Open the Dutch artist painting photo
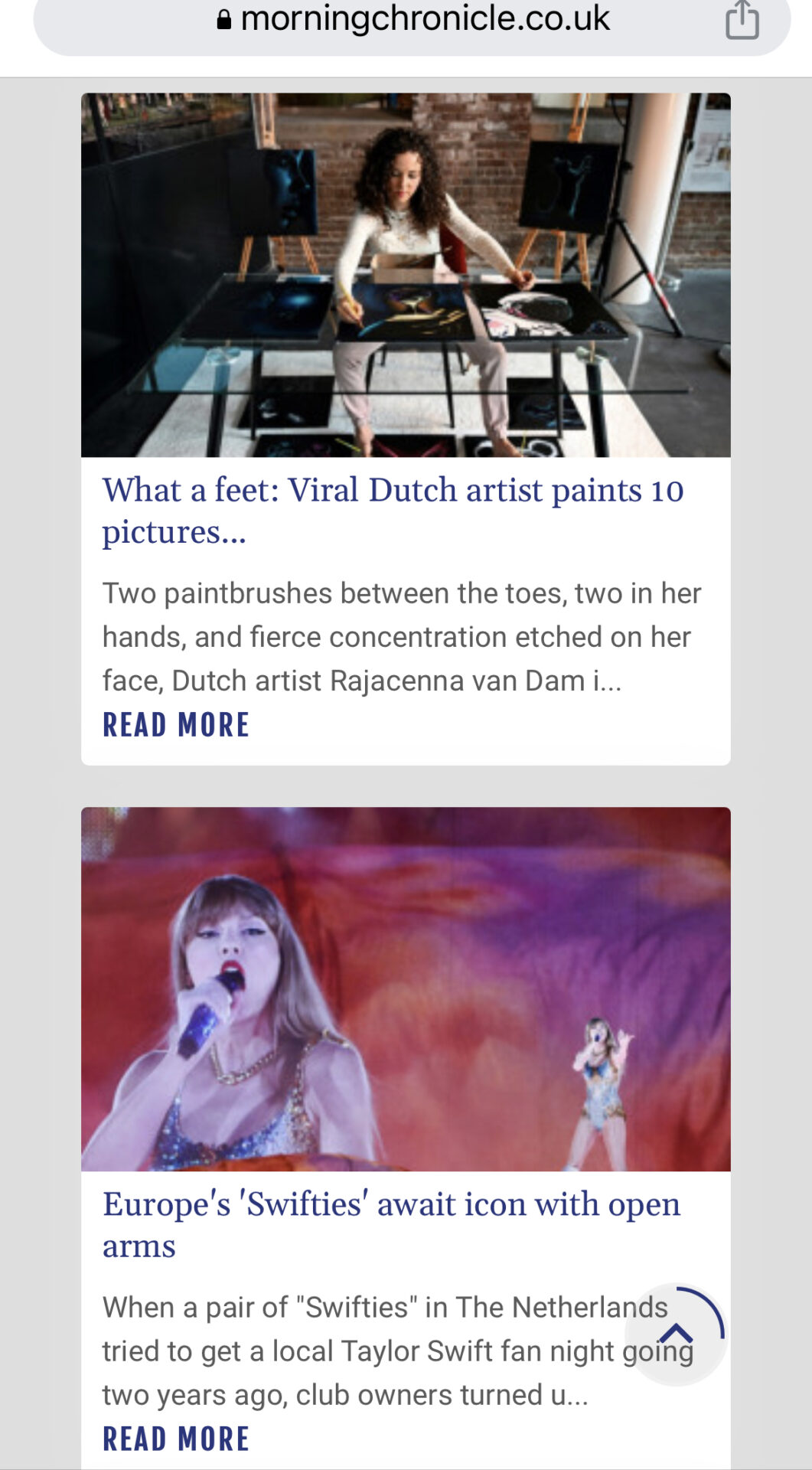Viewport: 812px width, 1470px height. click(x=406, y=275)
